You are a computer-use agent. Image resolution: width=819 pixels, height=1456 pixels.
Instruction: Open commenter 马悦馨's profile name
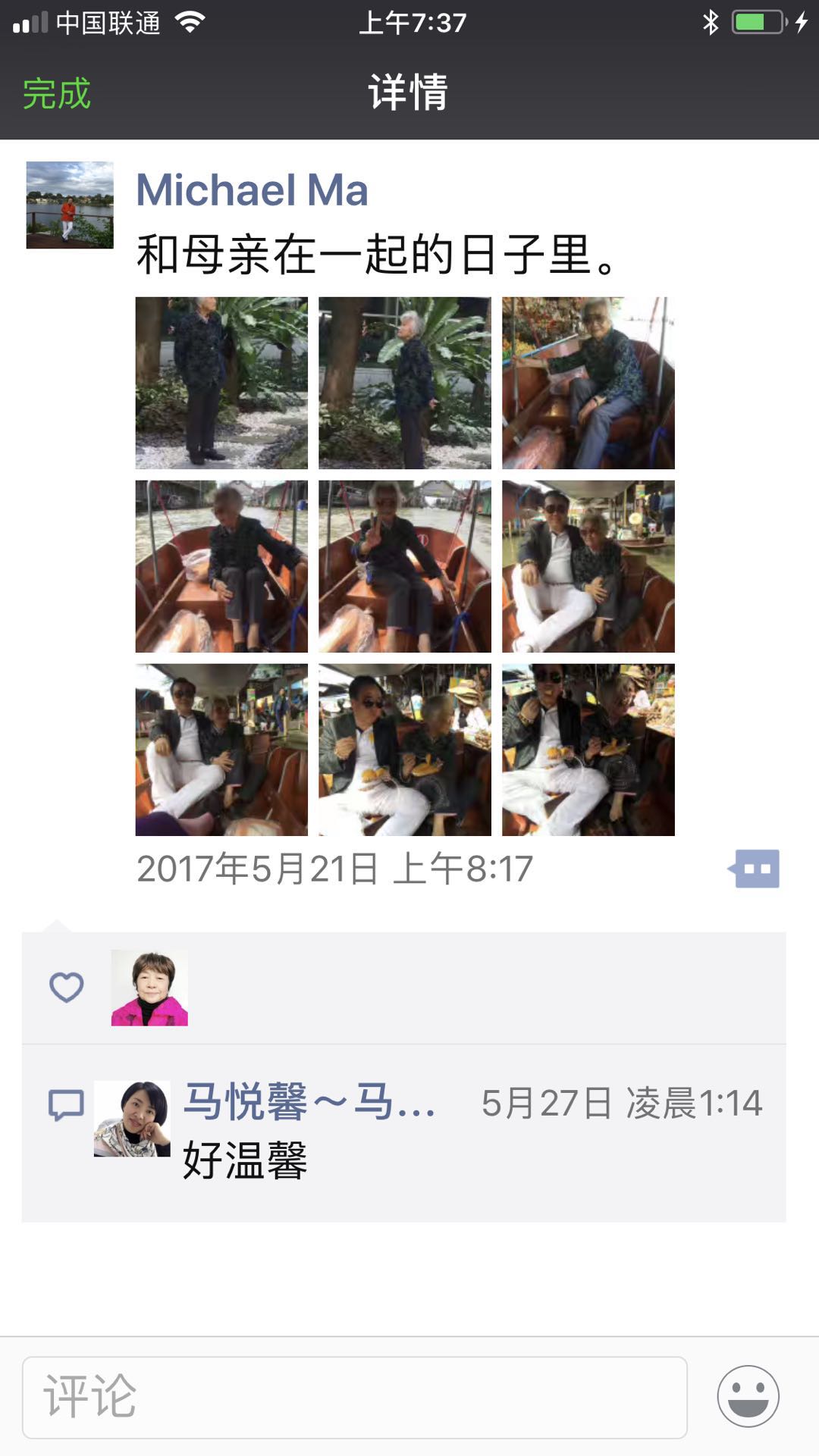[x=309, y=1101]
